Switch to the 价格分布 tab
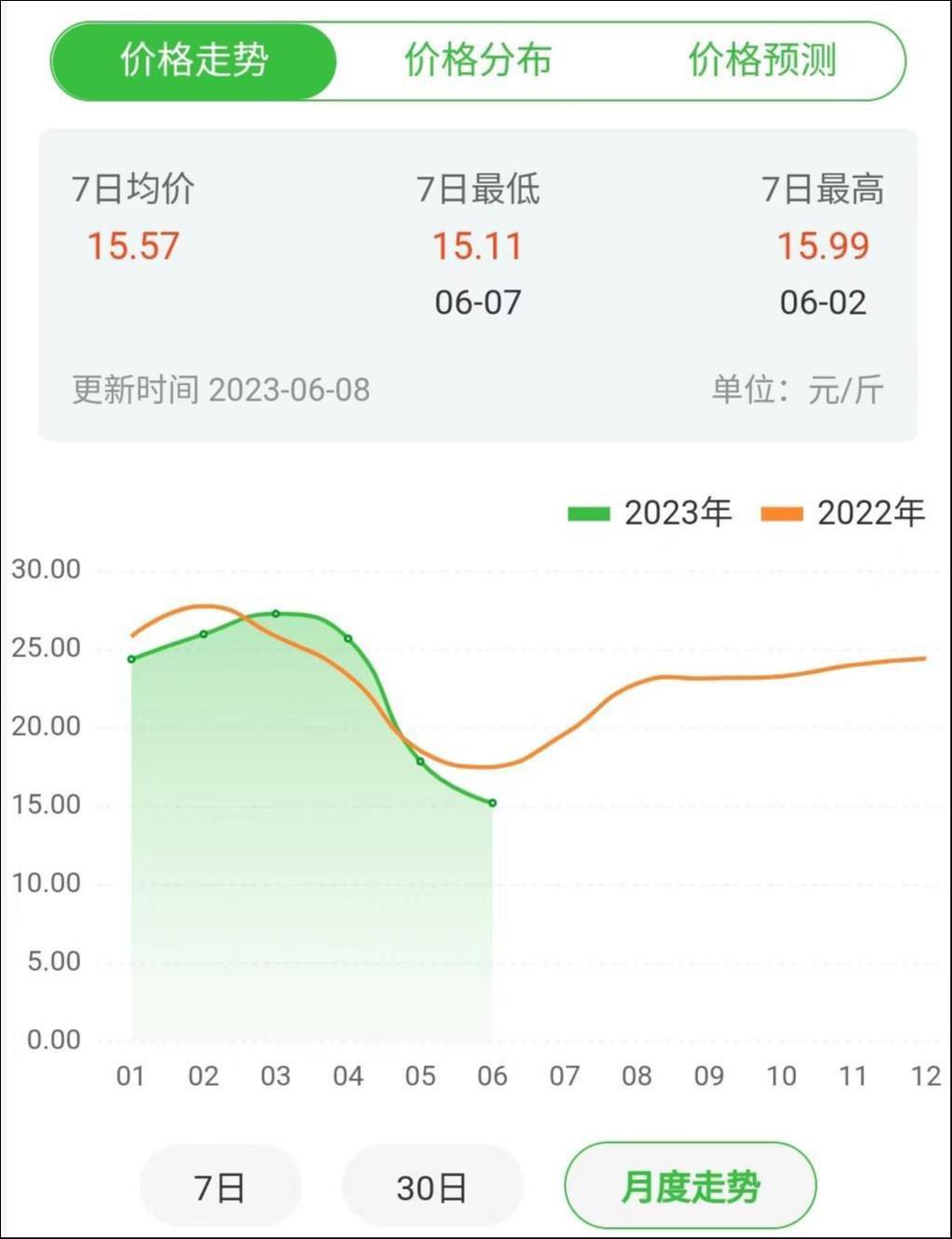This screenshot has width=952, height=1239. [x=478, y=61]
